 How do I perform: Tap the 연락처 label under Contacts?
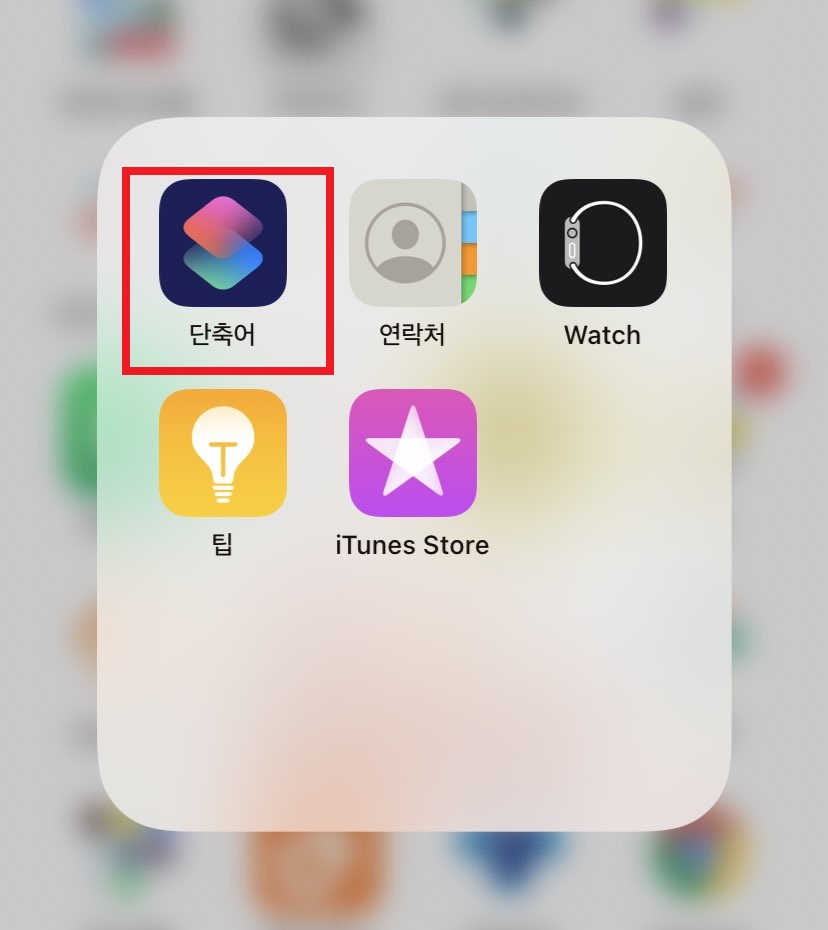(x=413, y=335)
